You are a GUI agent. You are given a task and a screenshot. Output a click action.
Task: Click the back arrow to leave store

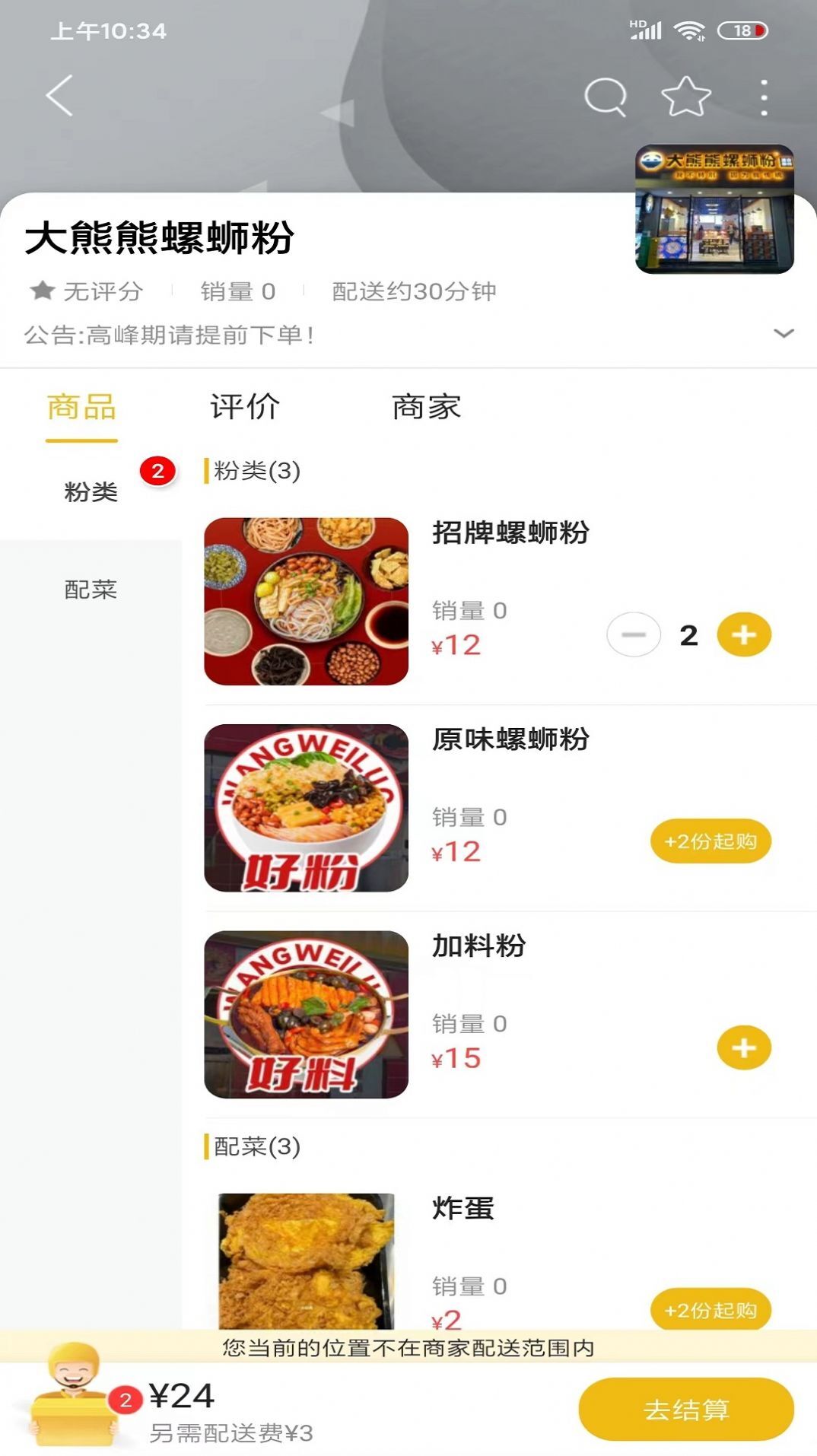pos(59,95)
